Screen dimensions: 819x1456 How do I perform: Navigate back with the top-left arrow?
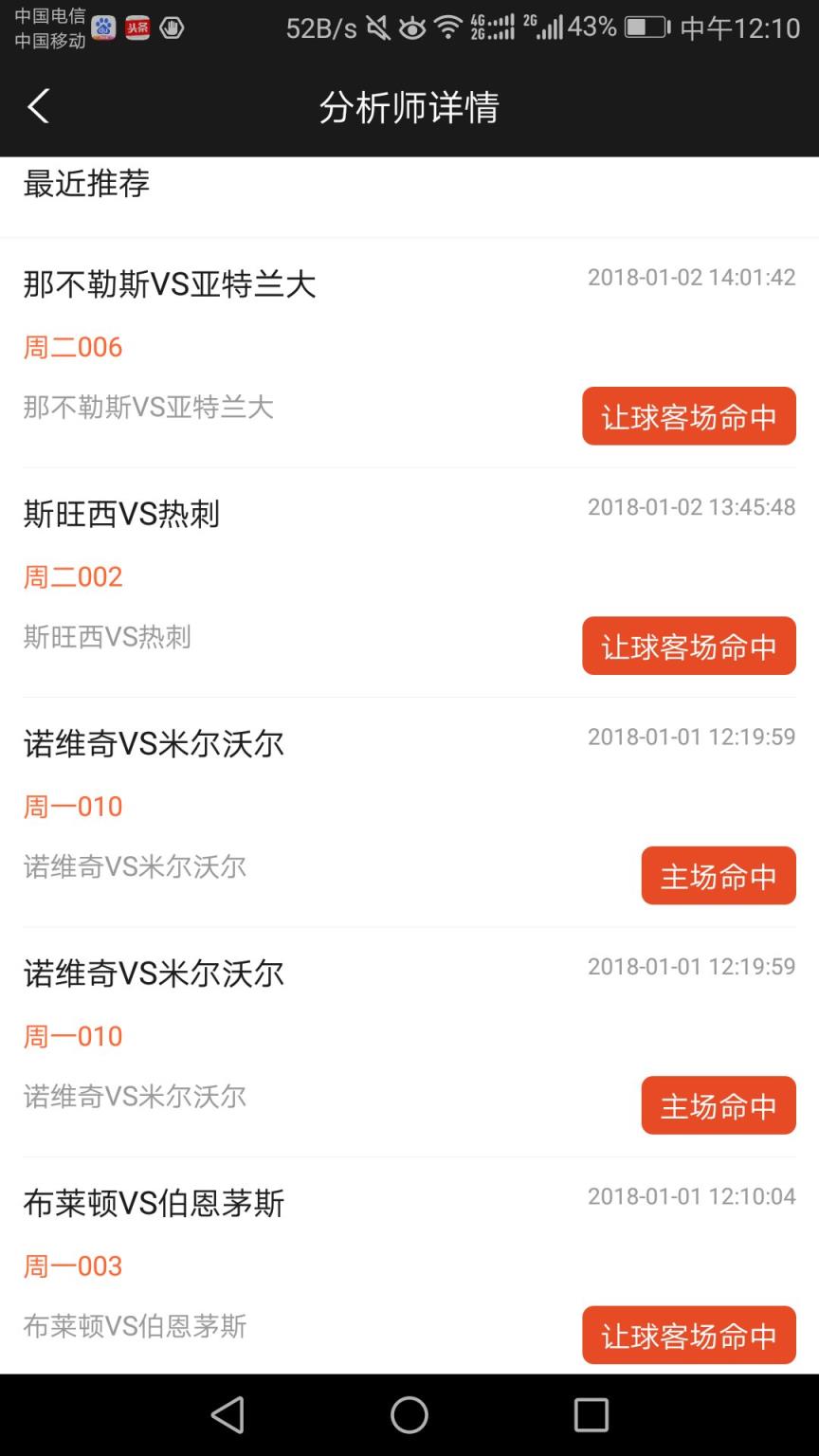(x=38, y=106)
